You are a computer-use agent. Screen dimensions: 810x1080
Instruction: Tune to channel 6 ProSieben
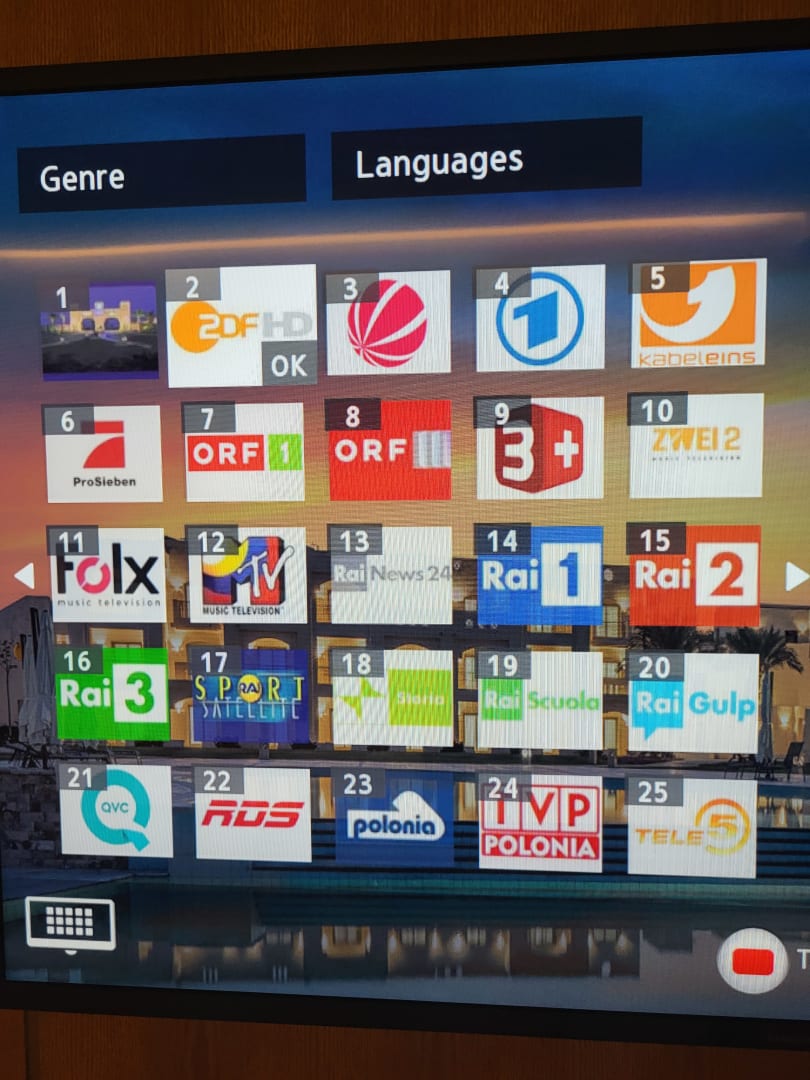[x=103, y=453]
